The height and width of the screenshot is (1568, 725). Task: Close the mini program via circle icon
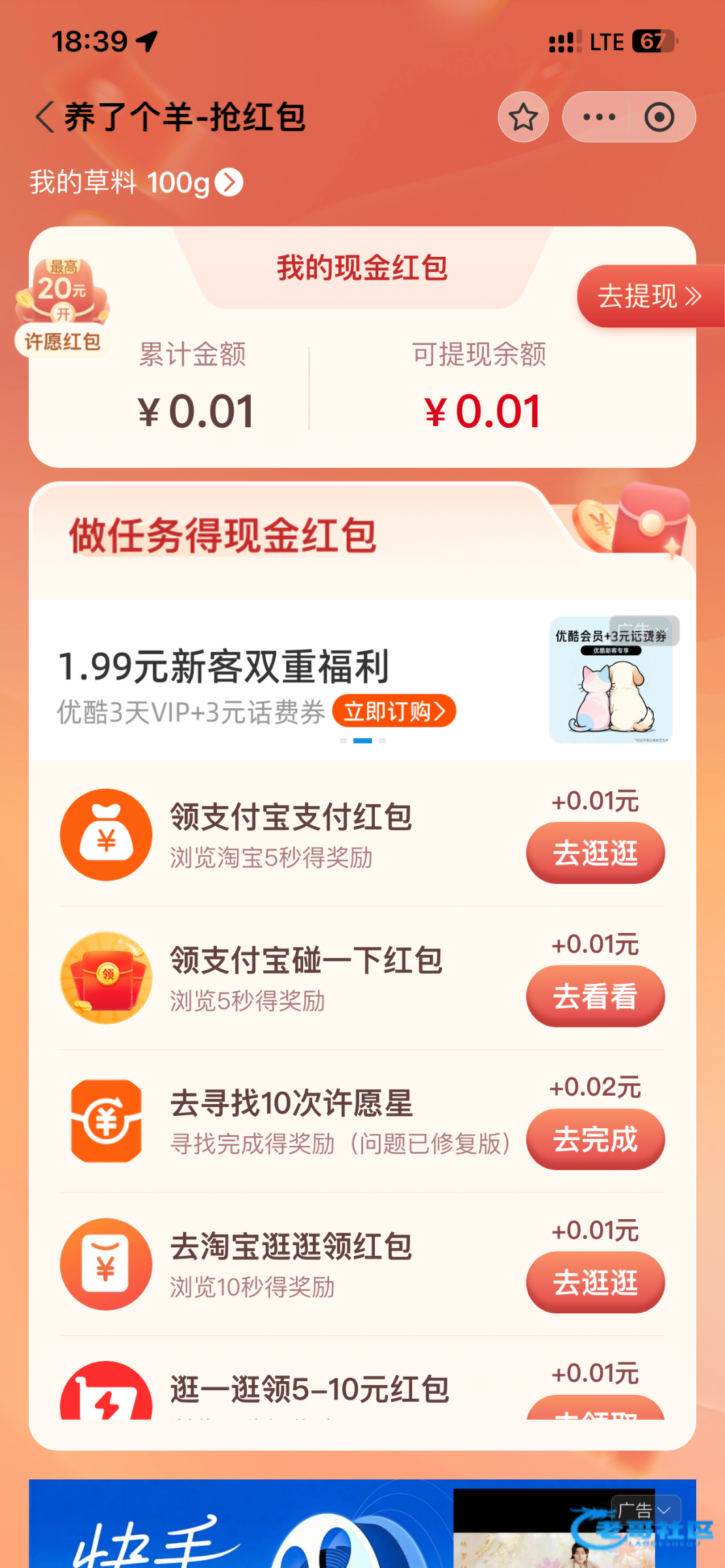tap(659, 118)
